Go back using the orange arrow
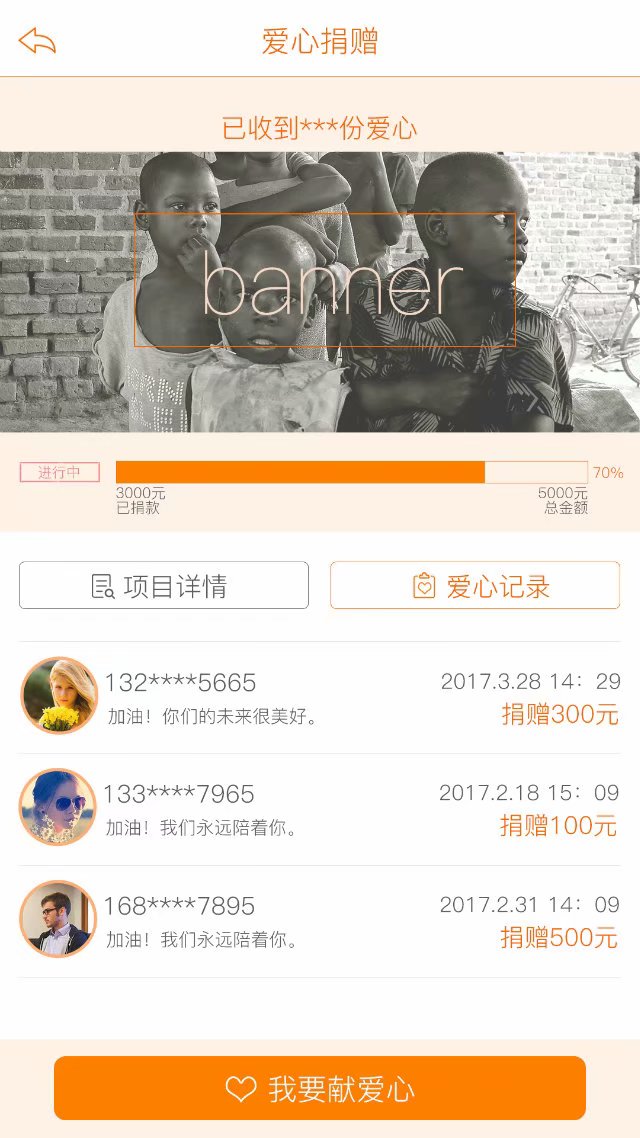The image size is (640, 1138). [x=37, y=41]
